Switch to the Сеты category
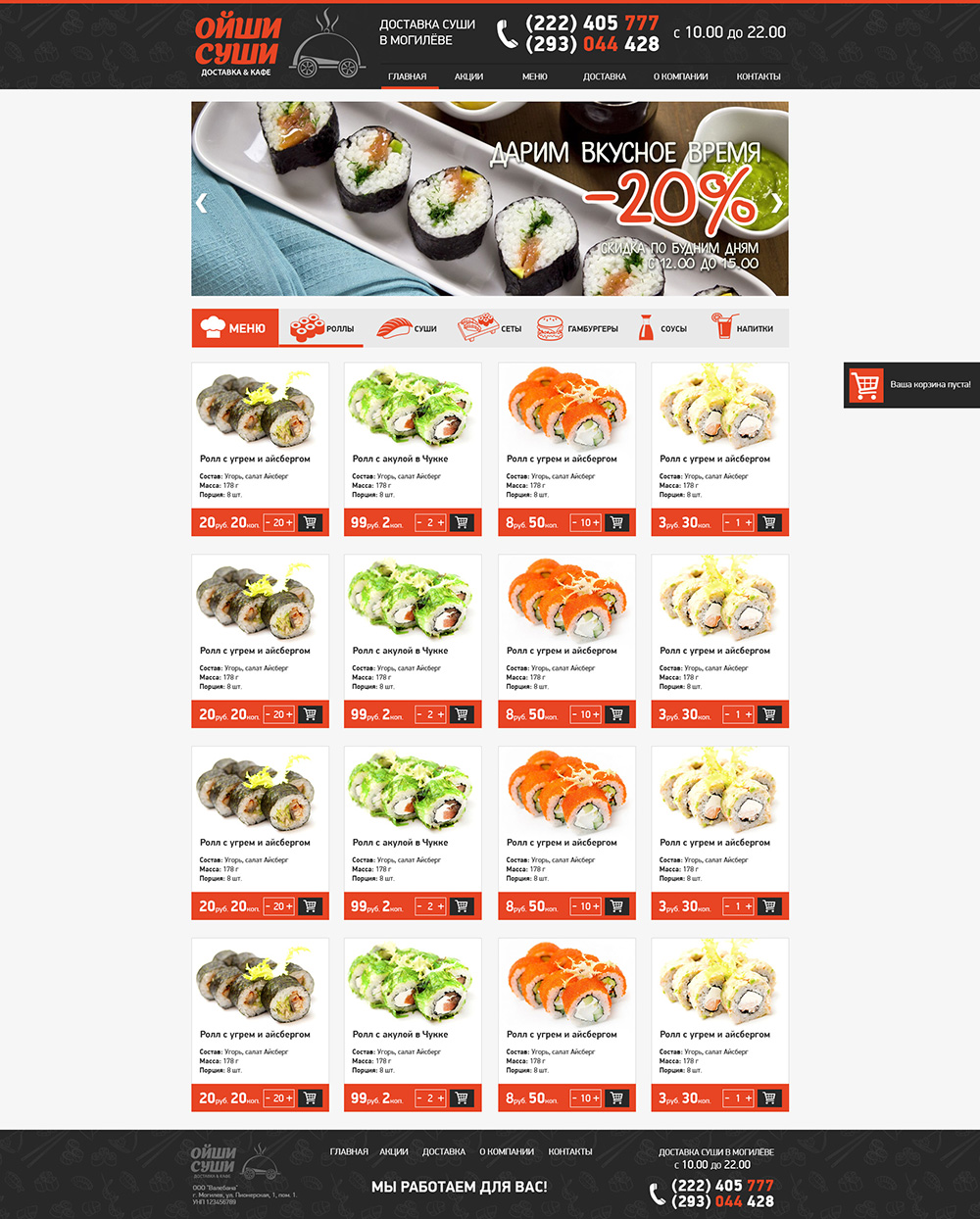980x1219 pixels. (x=490, y=328)
